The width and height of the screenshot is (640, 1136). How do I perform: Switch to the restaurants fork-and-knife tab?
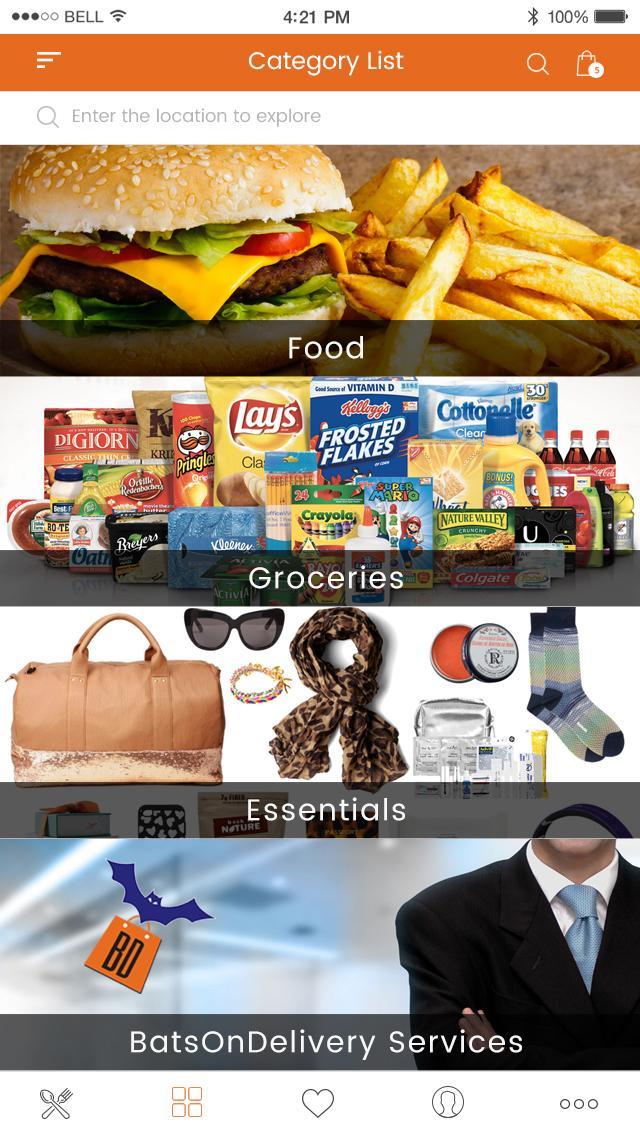pyautogui.click(x=56, y=1103)
